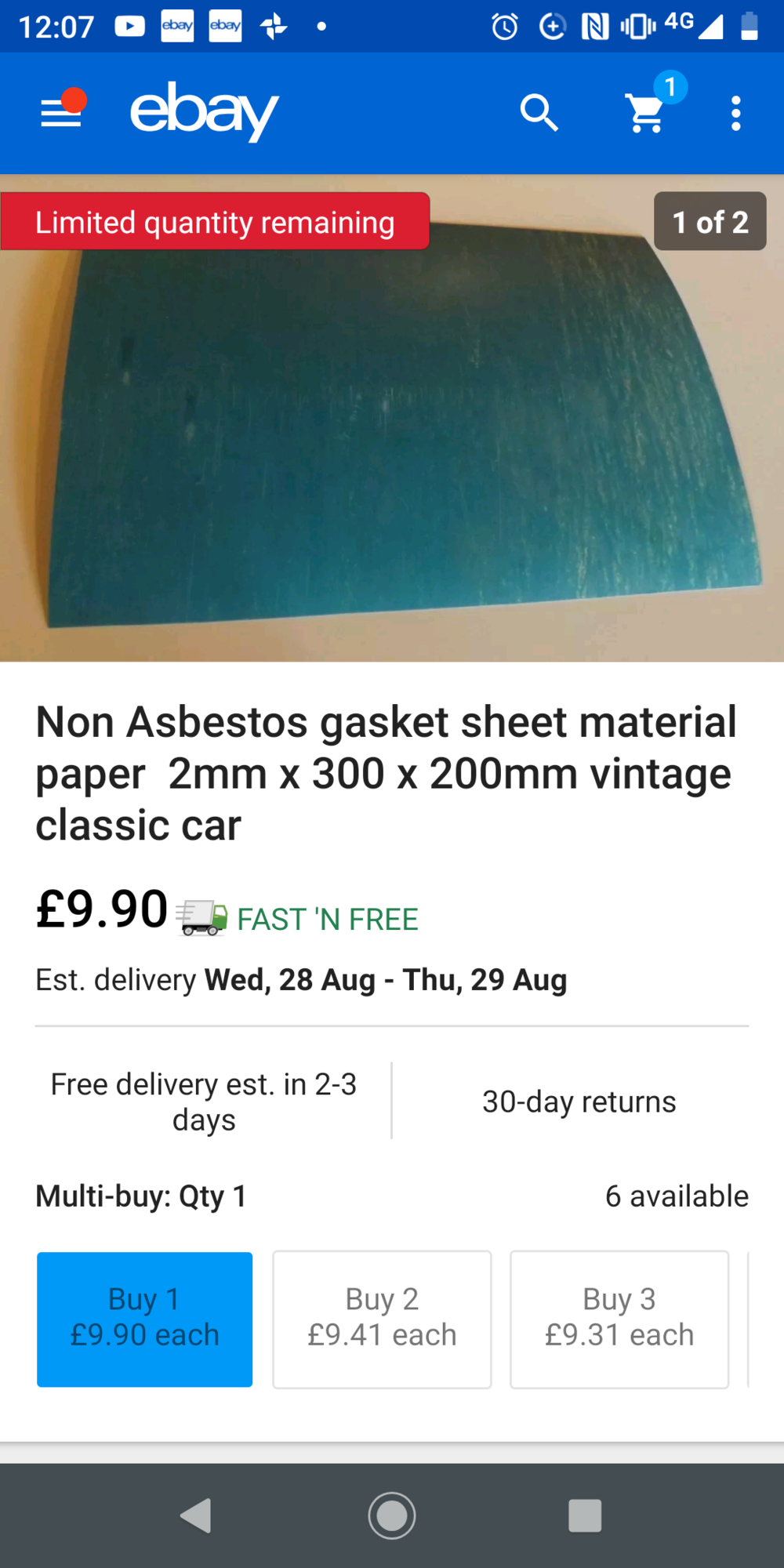Tap the system home button
Image resolution: width=784 pixels, height=1568 pixels.
[x=392, y=1515]
